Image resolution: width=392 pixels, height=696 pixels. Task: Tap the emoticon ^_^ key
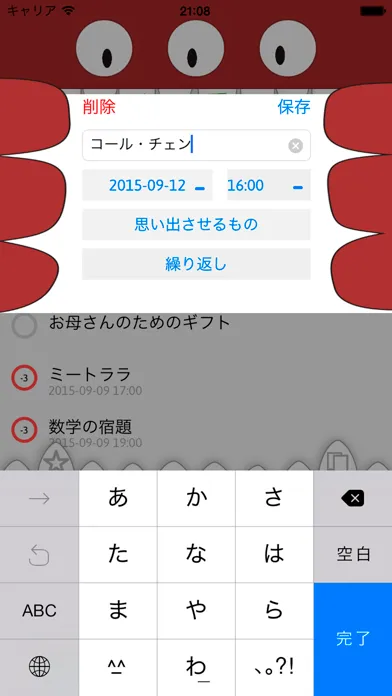pyautogui.click(x=118, y=667)
